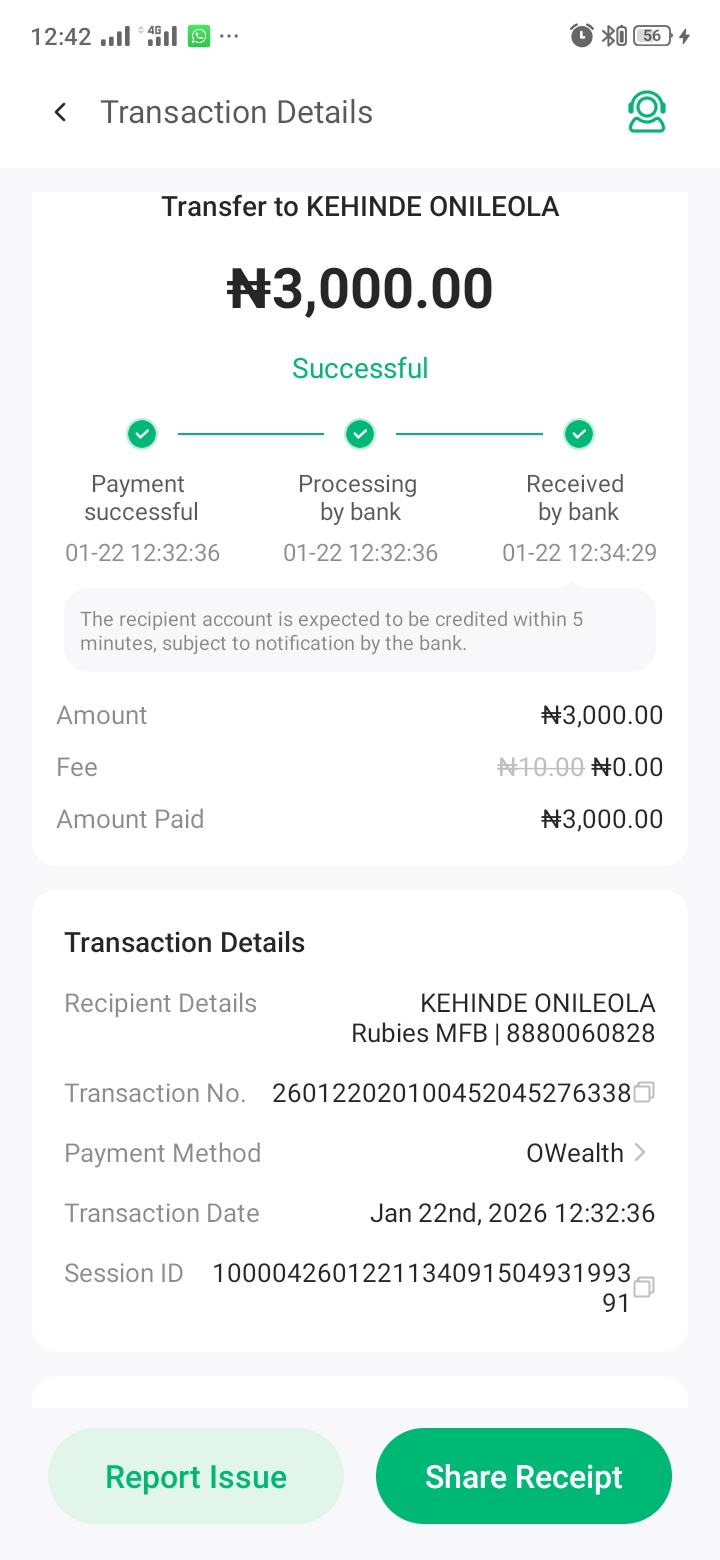Open customer support headset icon
The height and width of the screenshot is (1560, 720).
tap(646, 112)
